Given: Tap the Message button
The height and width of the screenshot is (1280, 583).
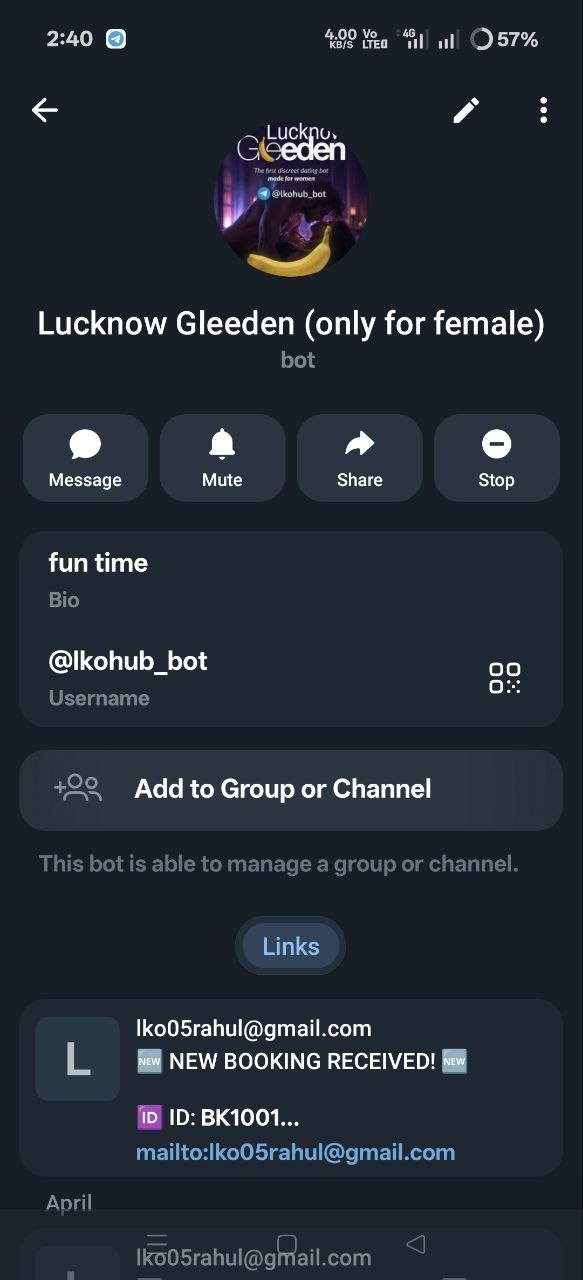Looking at the screenshot, I should (x=85, y=458).
